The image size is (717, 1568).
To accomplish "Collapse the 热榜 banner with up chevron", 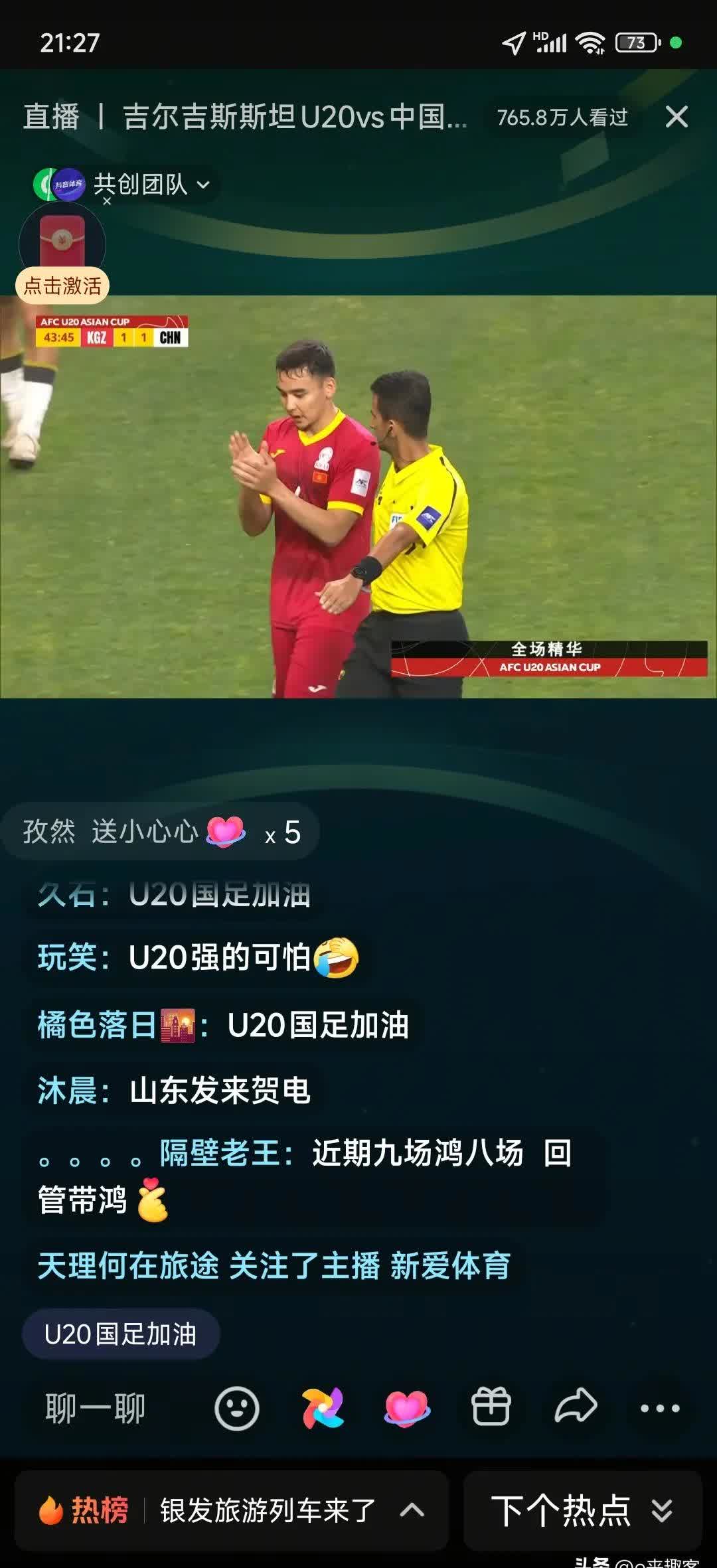I will [413, 1510].
